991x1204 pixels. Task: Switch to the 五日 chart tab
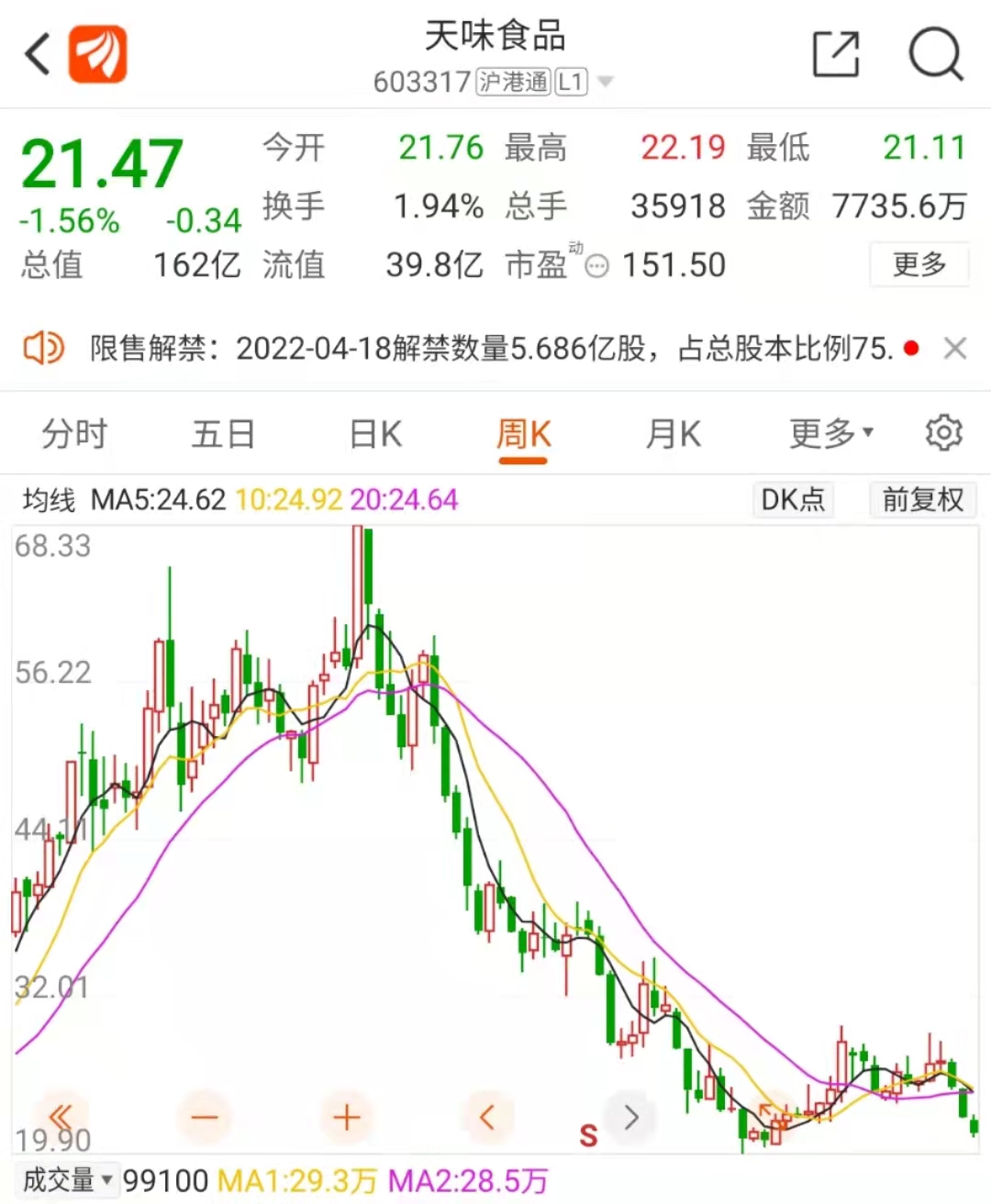coord(223,434)
